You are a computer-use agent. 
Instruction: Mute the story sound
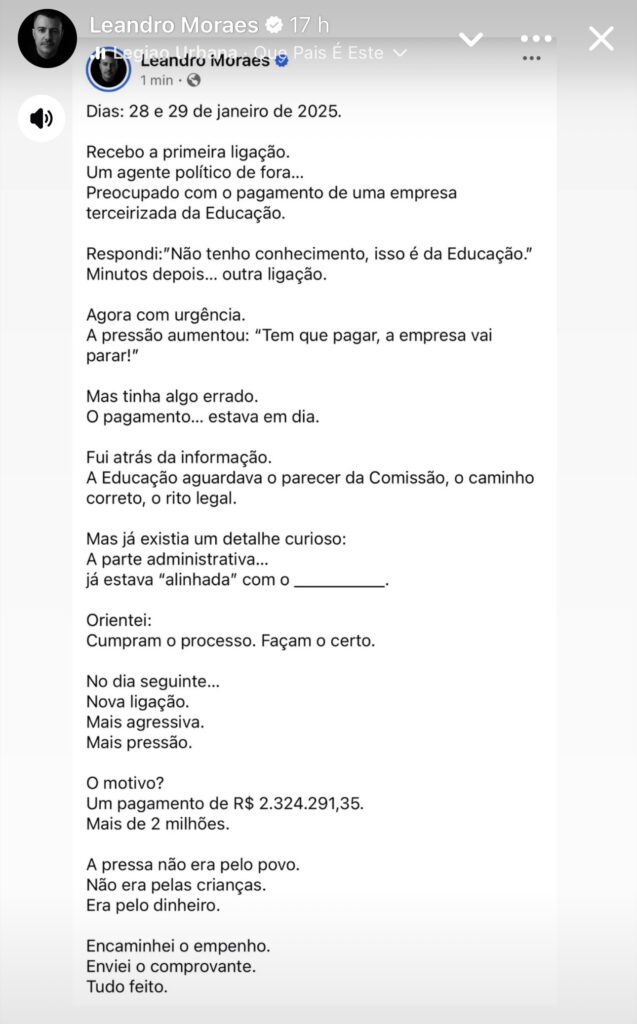point(42,119)
